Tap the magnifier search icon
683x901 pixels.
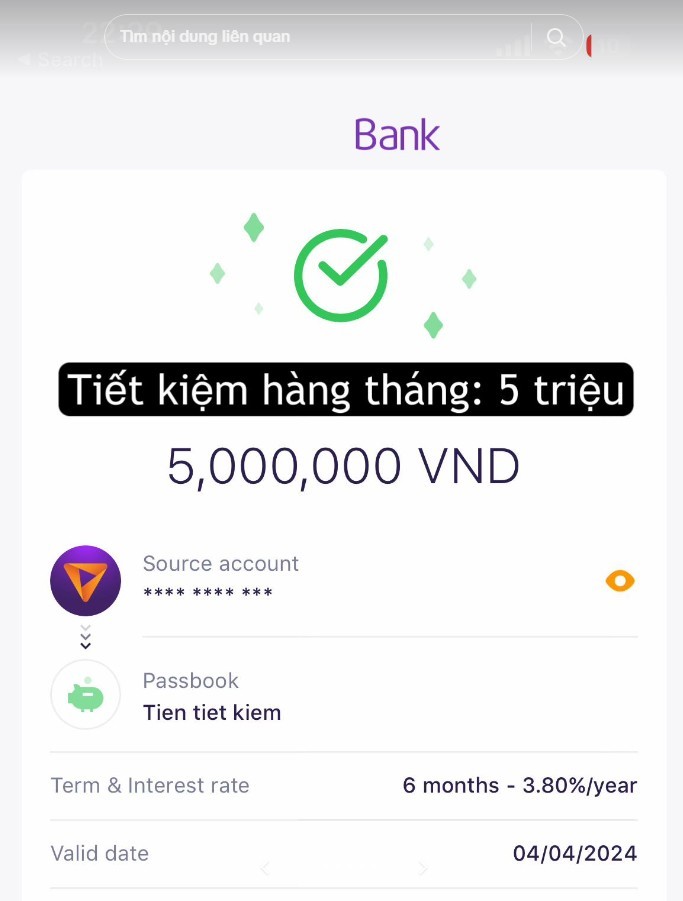pyautogui.click(x=556, y=38)
